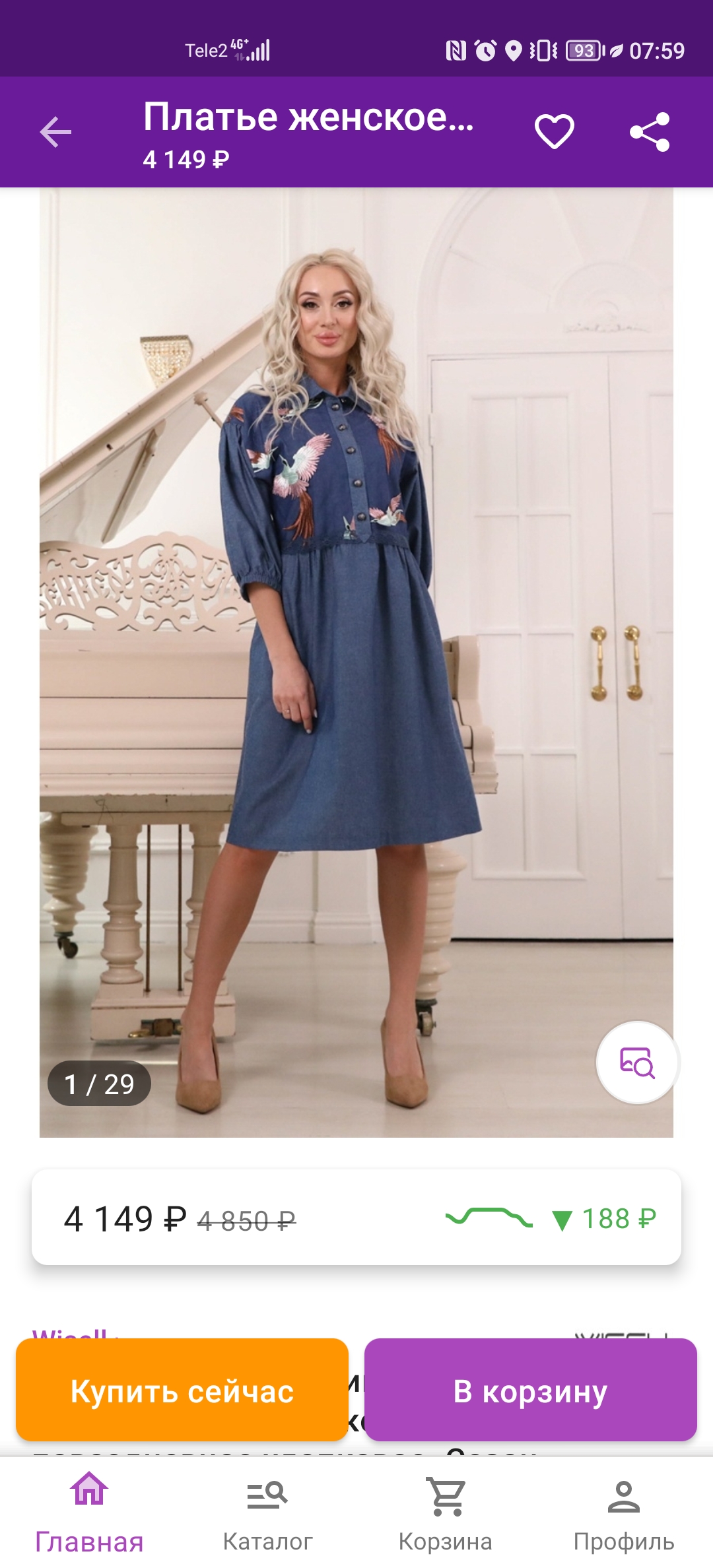The width and height of the screenshot is (713, 1568).
Task: Switch to the Главная tab
Action: [89, 1513]
